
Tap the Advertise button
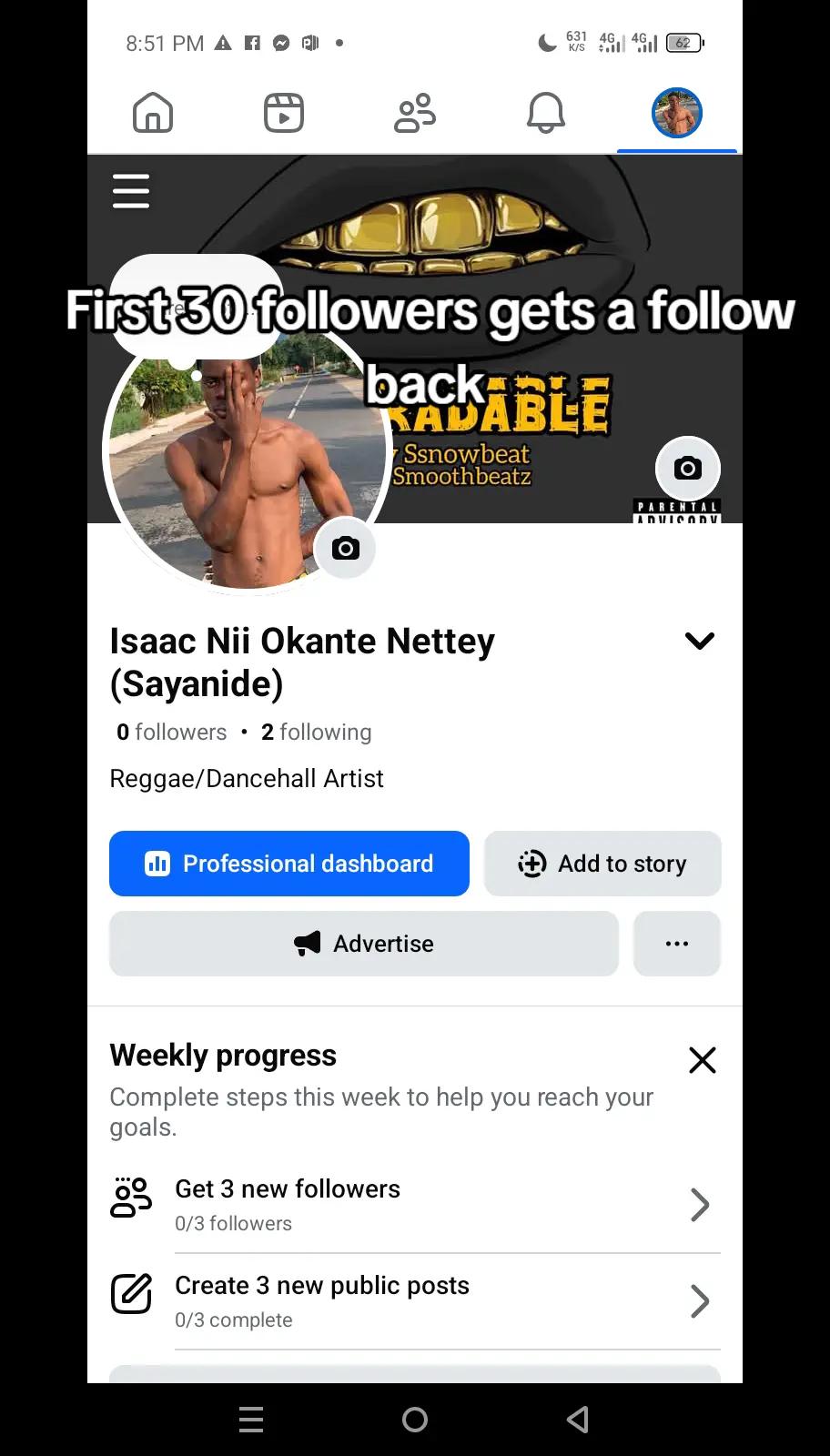pyautogui.click(x=364, y=944)
